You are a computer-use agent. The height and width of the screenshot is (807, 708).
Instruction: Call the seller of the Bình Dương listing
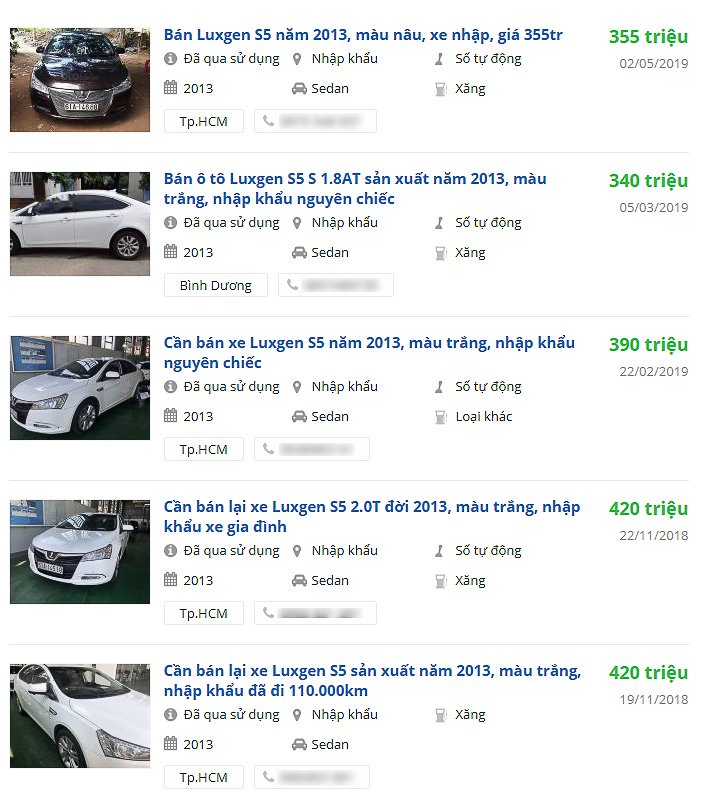pyautogui.click(x=335, y=285)
